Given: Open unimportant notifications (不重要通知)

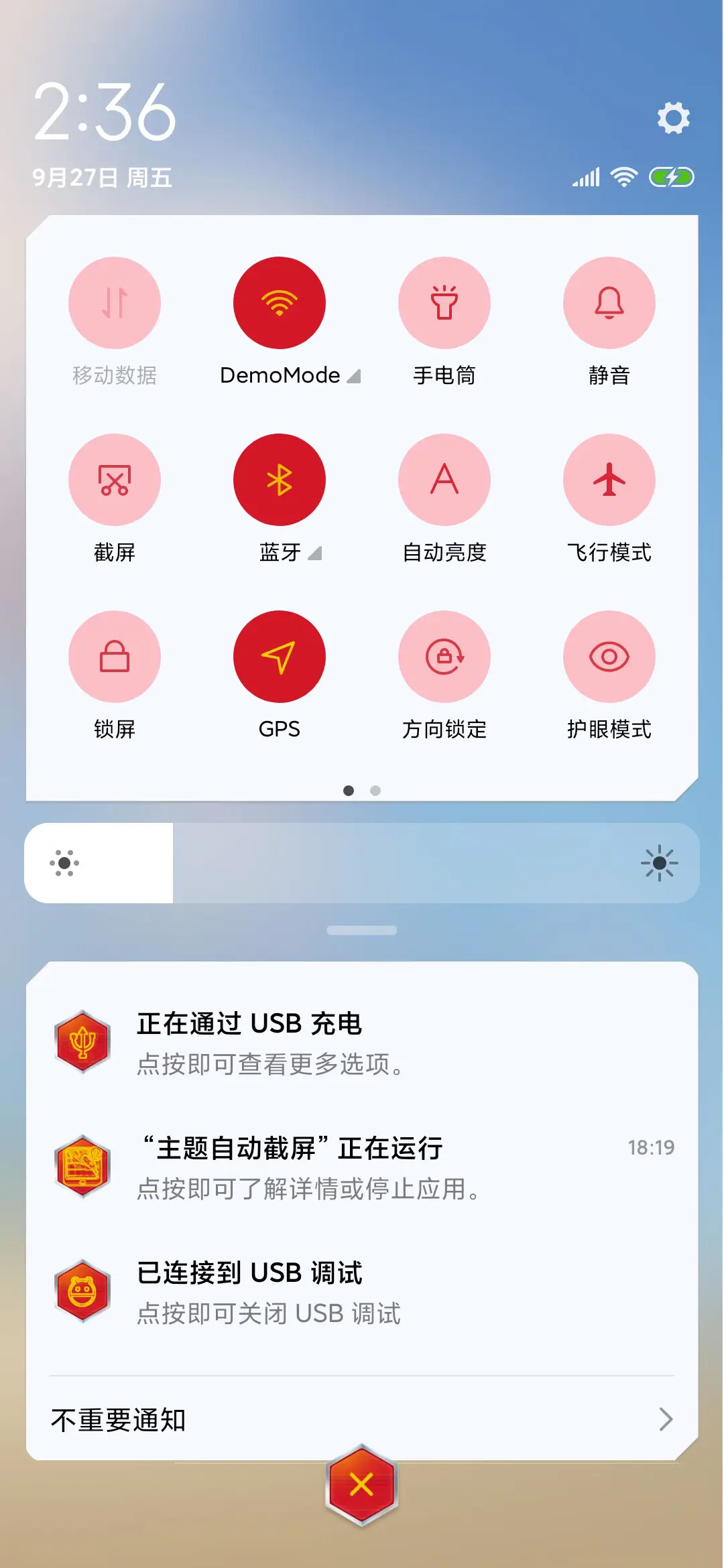Looking at the screenshot, I should pyautogui.click(x=362, y=1419).
